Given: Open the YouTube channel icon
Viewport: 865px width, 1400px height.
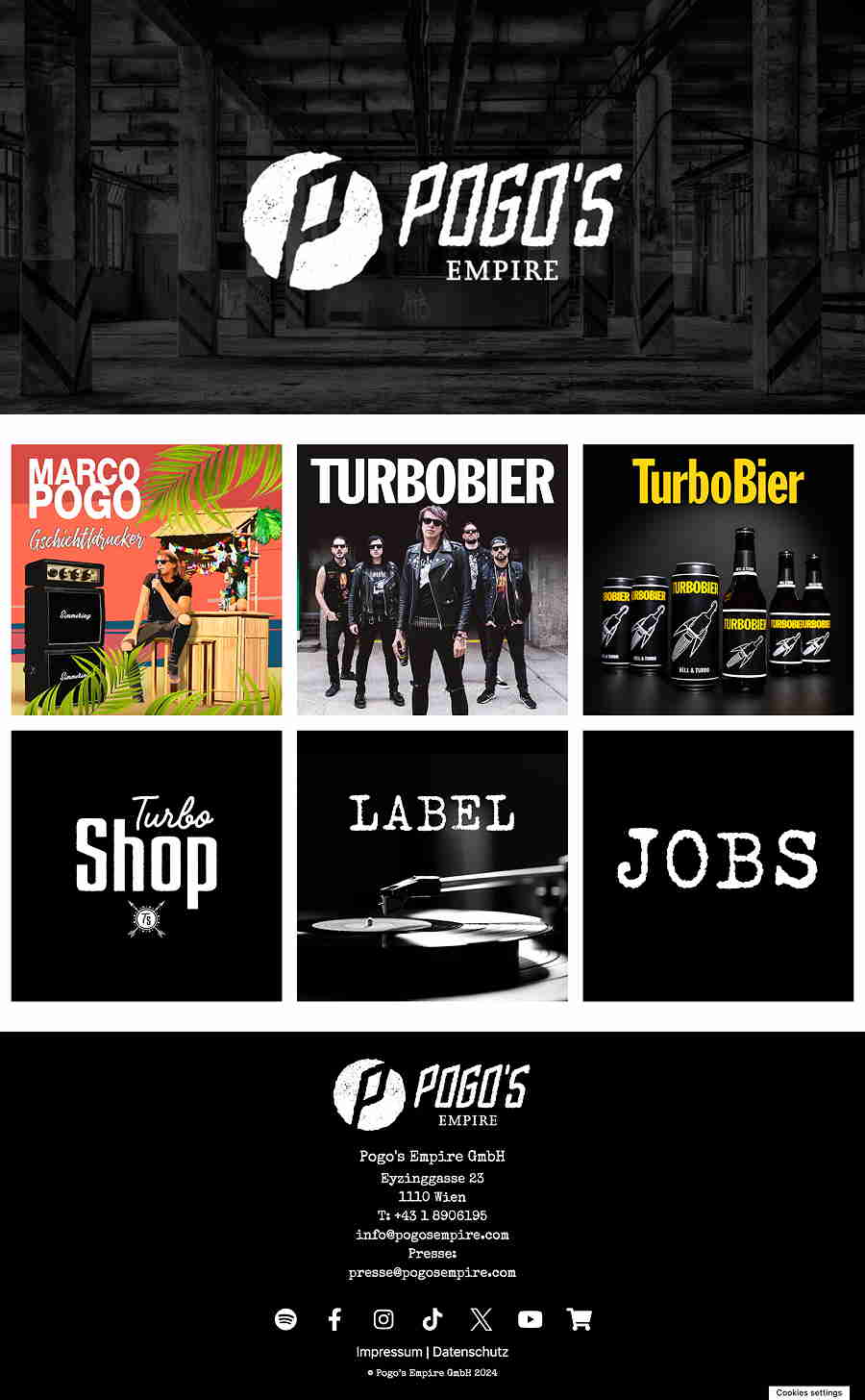Looking at the screenshot, I should pyautogui.click(x=531, y=1319).
